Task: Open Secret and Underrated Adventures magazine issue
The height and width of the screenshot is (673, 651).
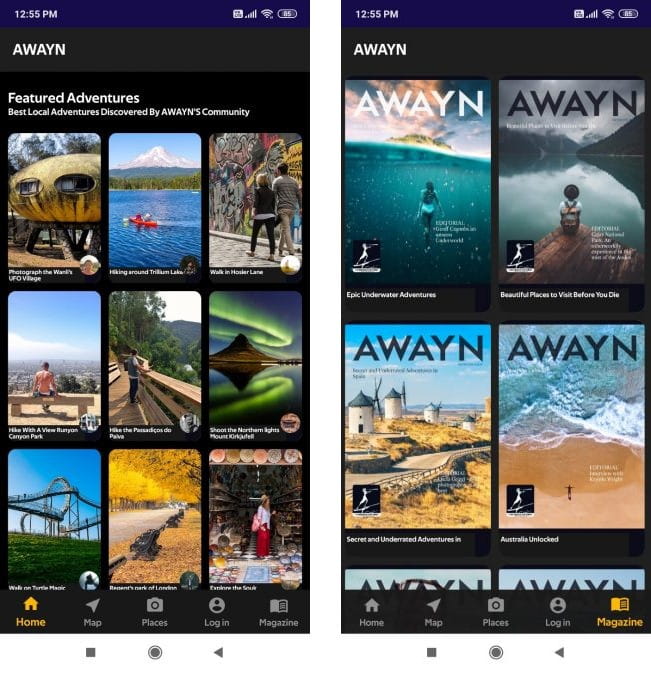Action: 417,435
